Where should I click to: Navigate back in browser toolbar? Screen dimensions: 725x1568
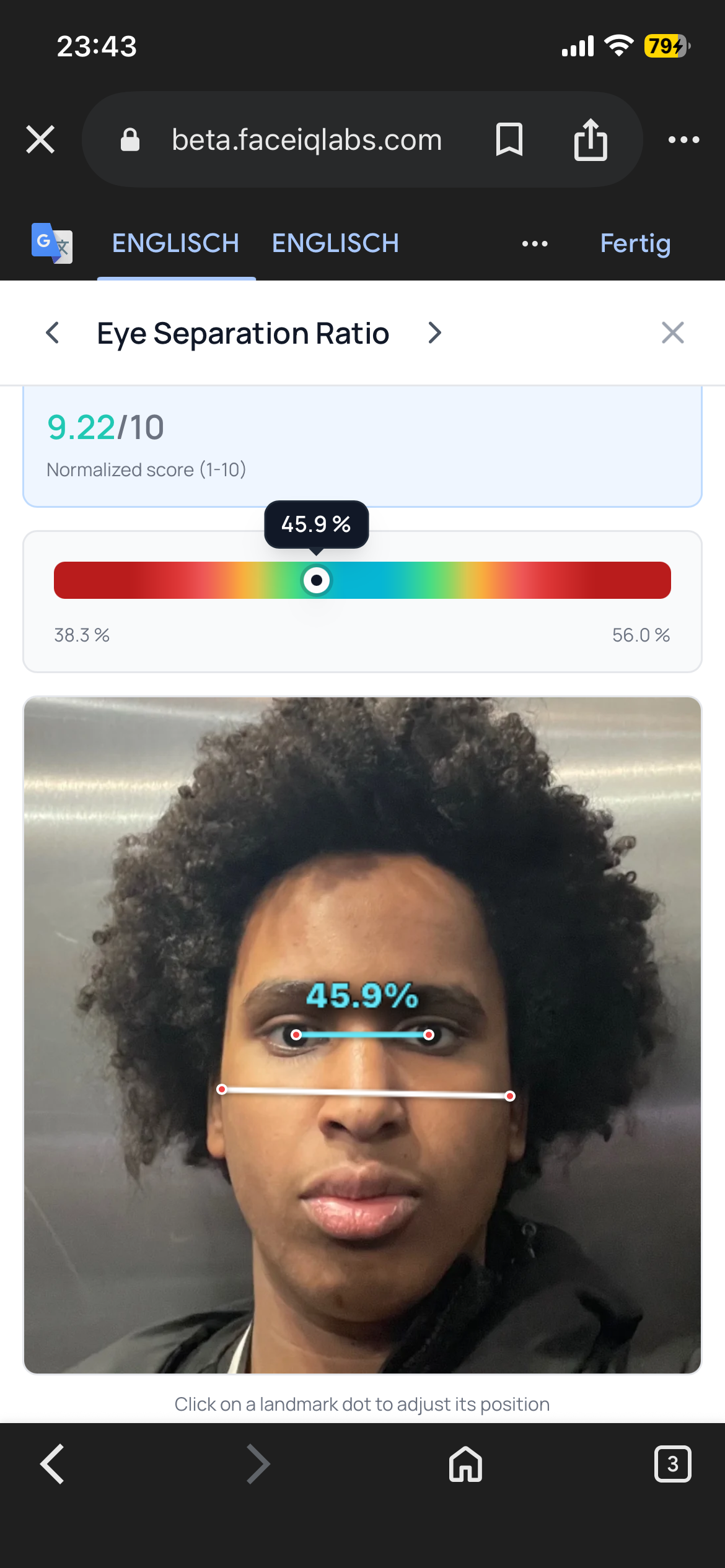coord(53,1464)
